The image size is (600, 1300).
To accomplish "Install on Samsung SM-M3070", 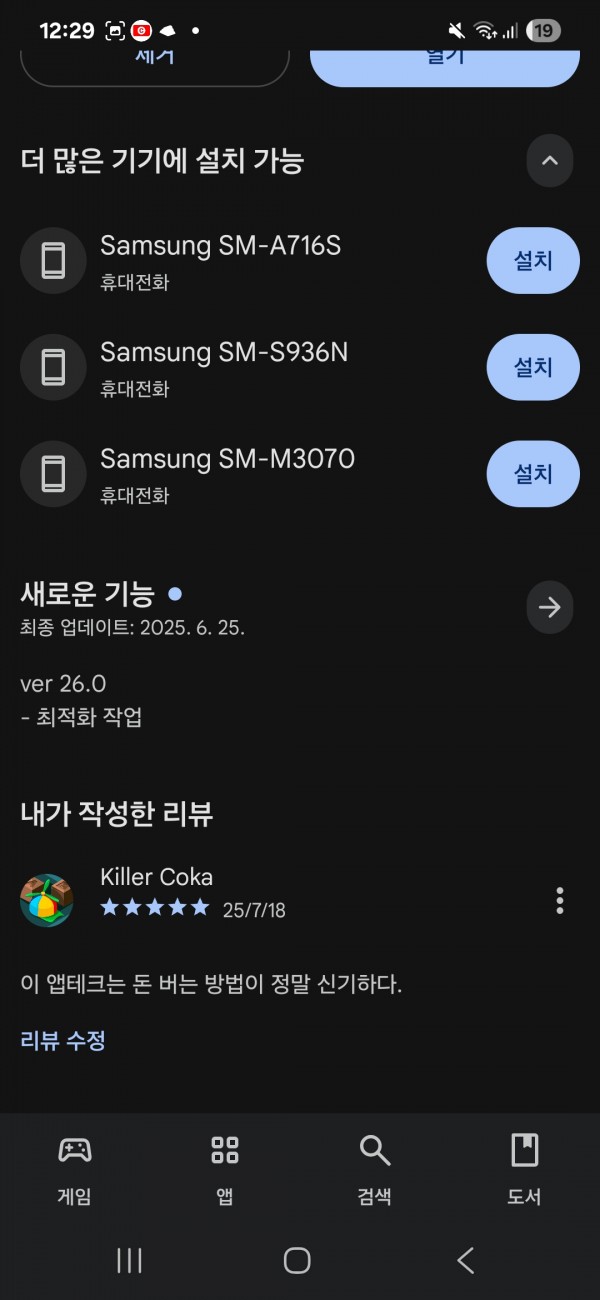I will tap(533, 474).
